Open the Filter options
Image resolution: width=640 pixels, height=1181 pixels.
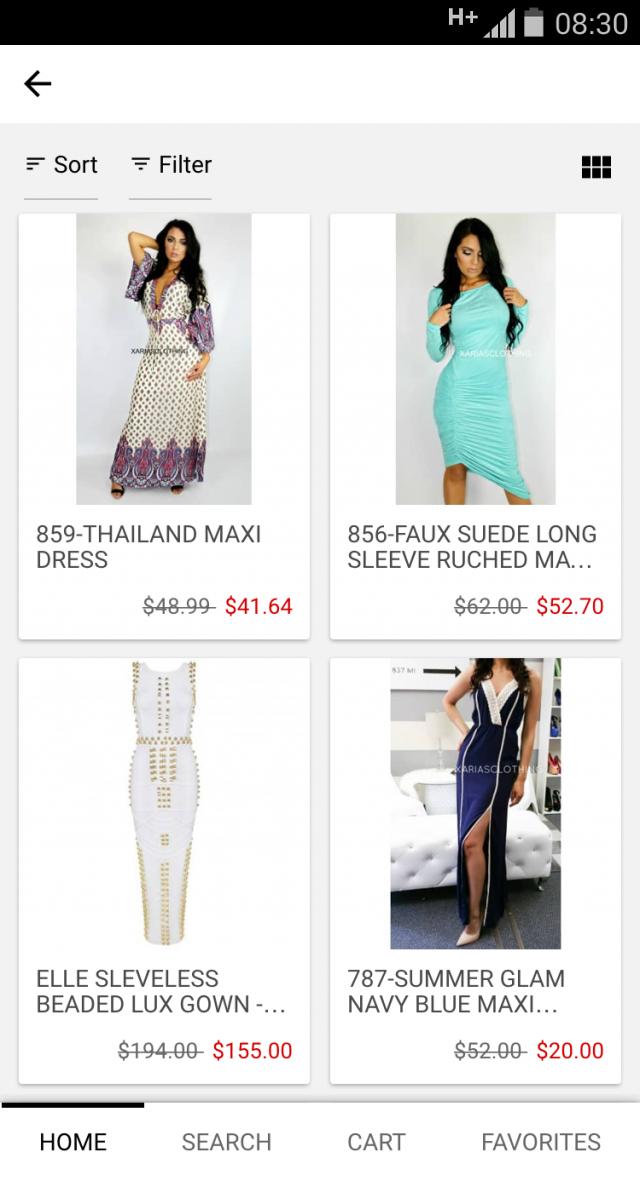tap(171, 165)
